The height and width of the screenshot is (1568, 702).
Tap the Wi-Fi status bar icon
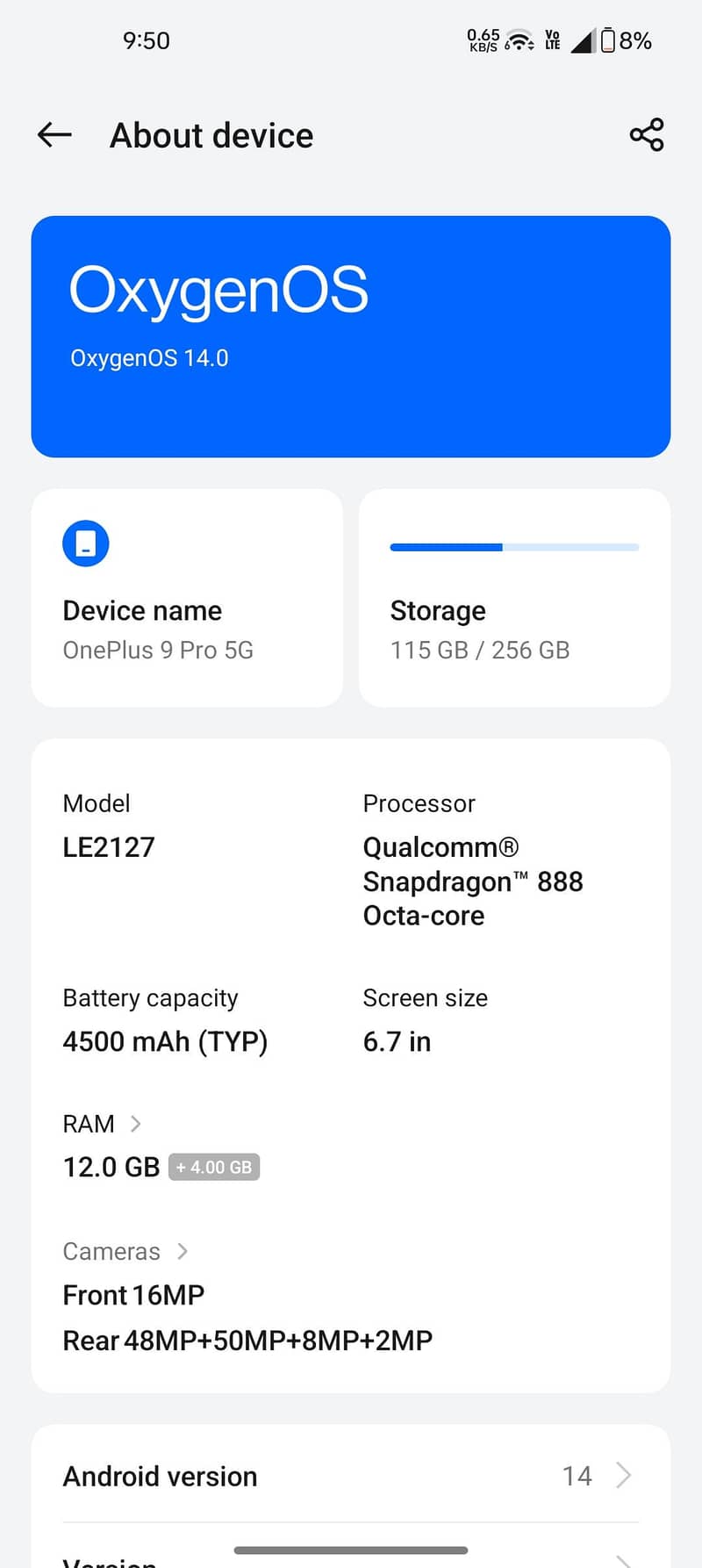point(519,40)
